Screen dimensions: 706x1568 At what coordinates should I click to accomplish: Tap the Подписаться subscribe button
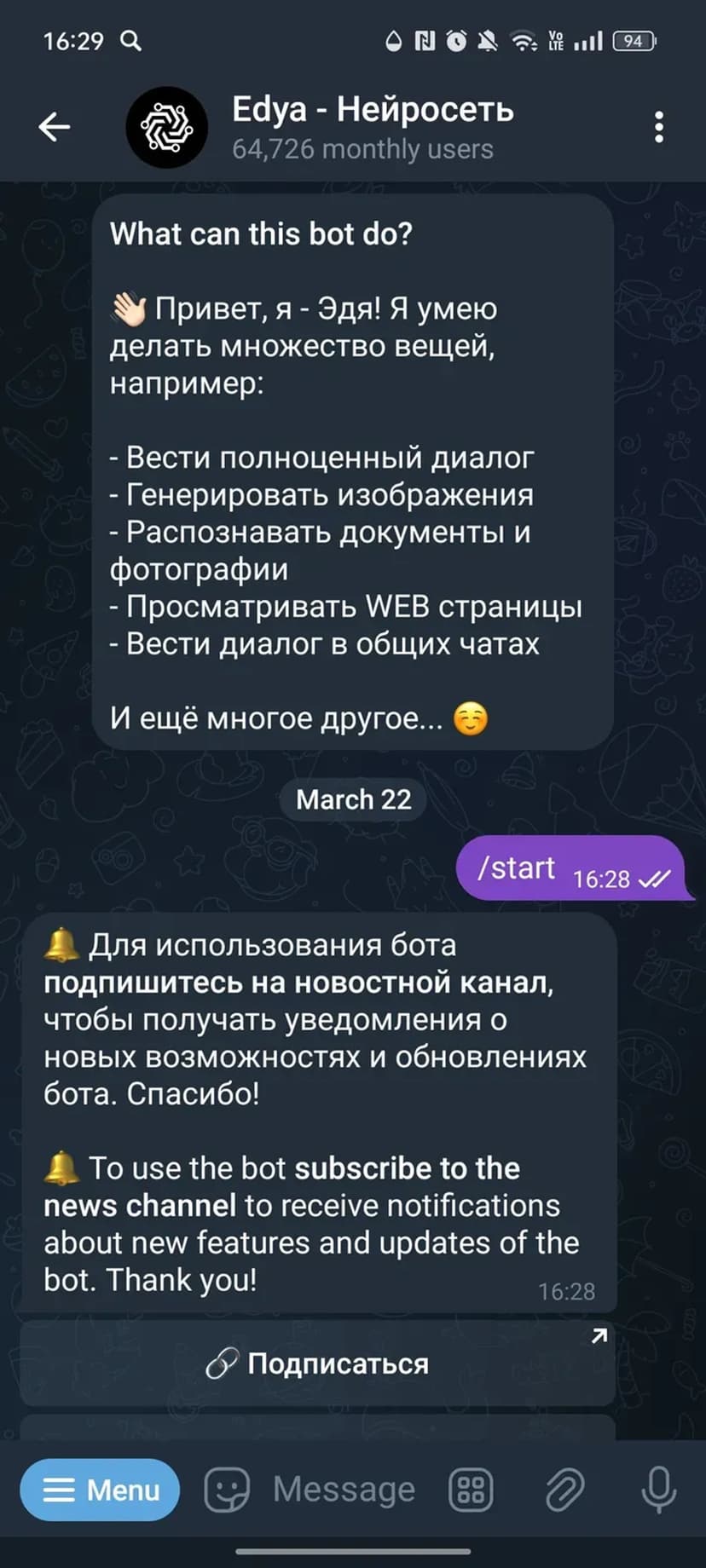317,1363
